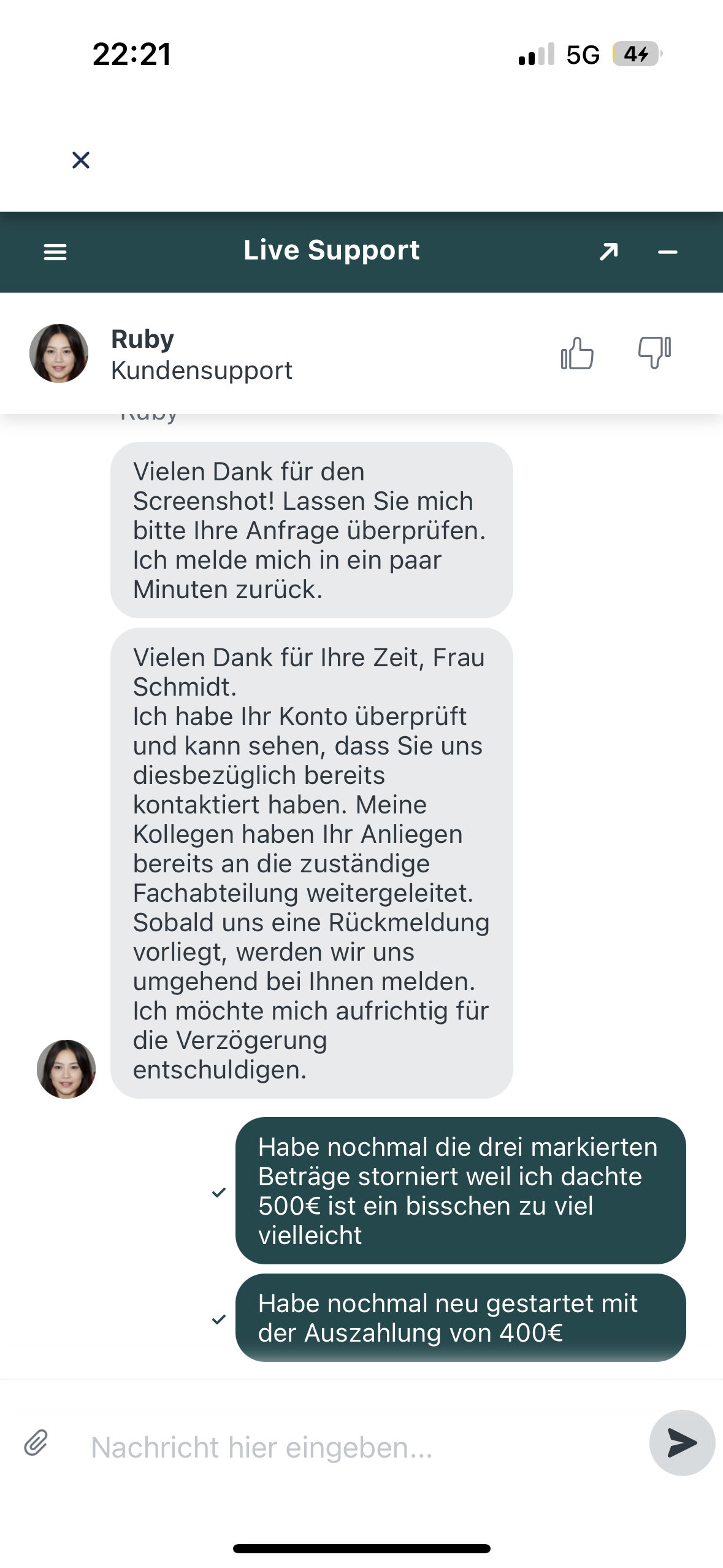This screenshot has width=723, height=1568.
Task: Rate Ruby with thumbs down
Action: (654, 353)
